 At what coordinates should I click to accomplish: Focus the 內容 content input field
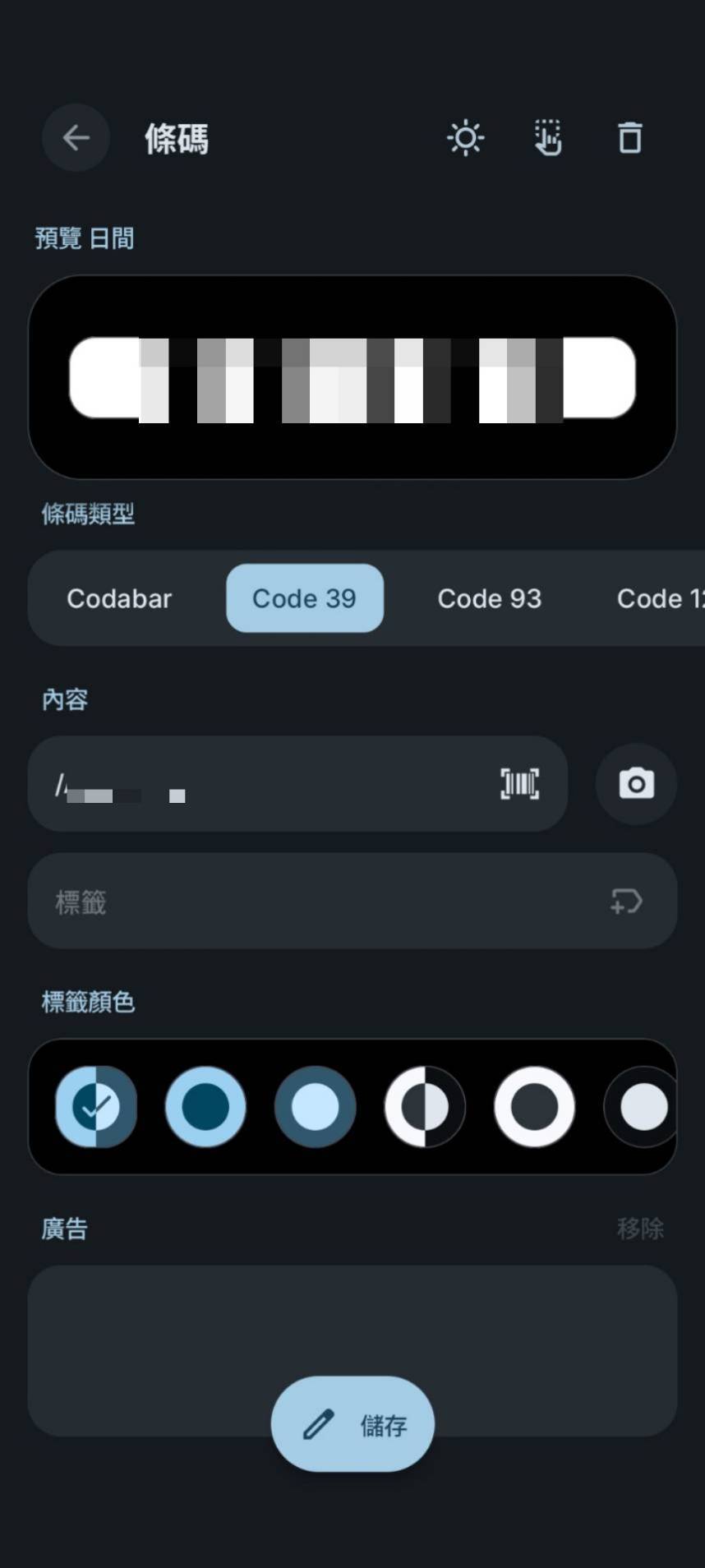click(x=271, y=784)
